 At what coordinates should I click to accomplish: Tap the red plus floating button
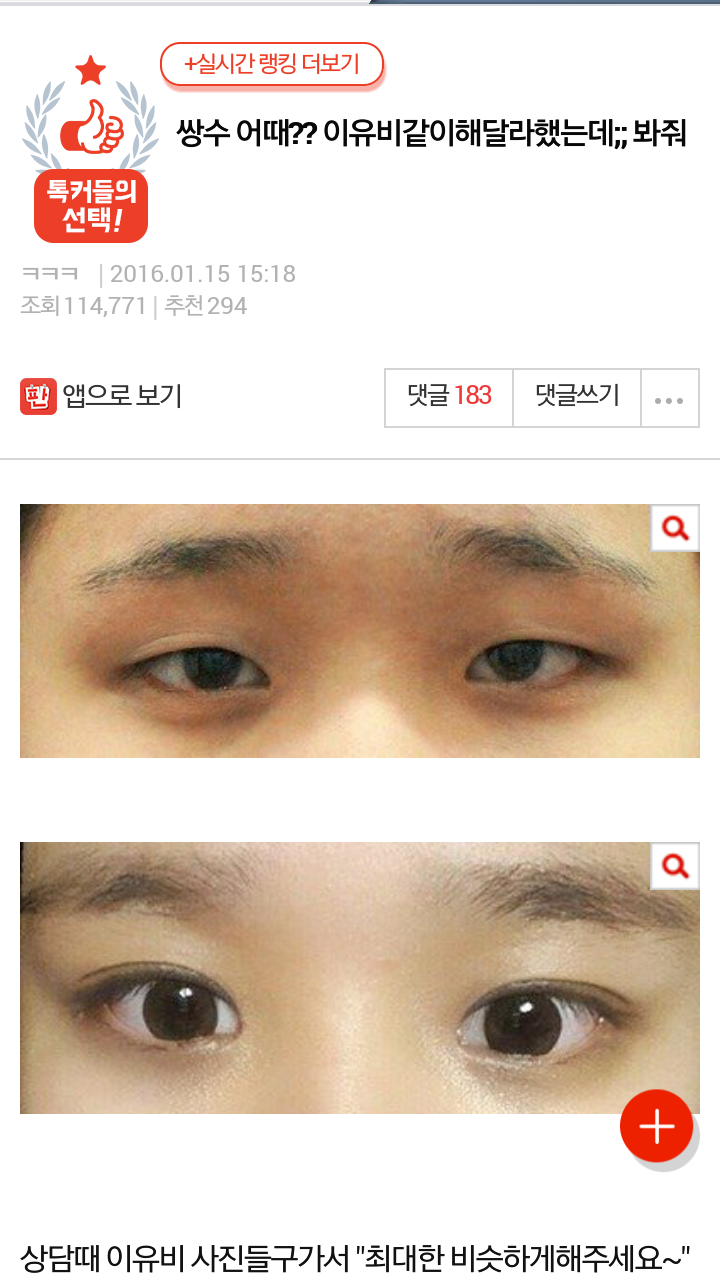pos(656,1127)
